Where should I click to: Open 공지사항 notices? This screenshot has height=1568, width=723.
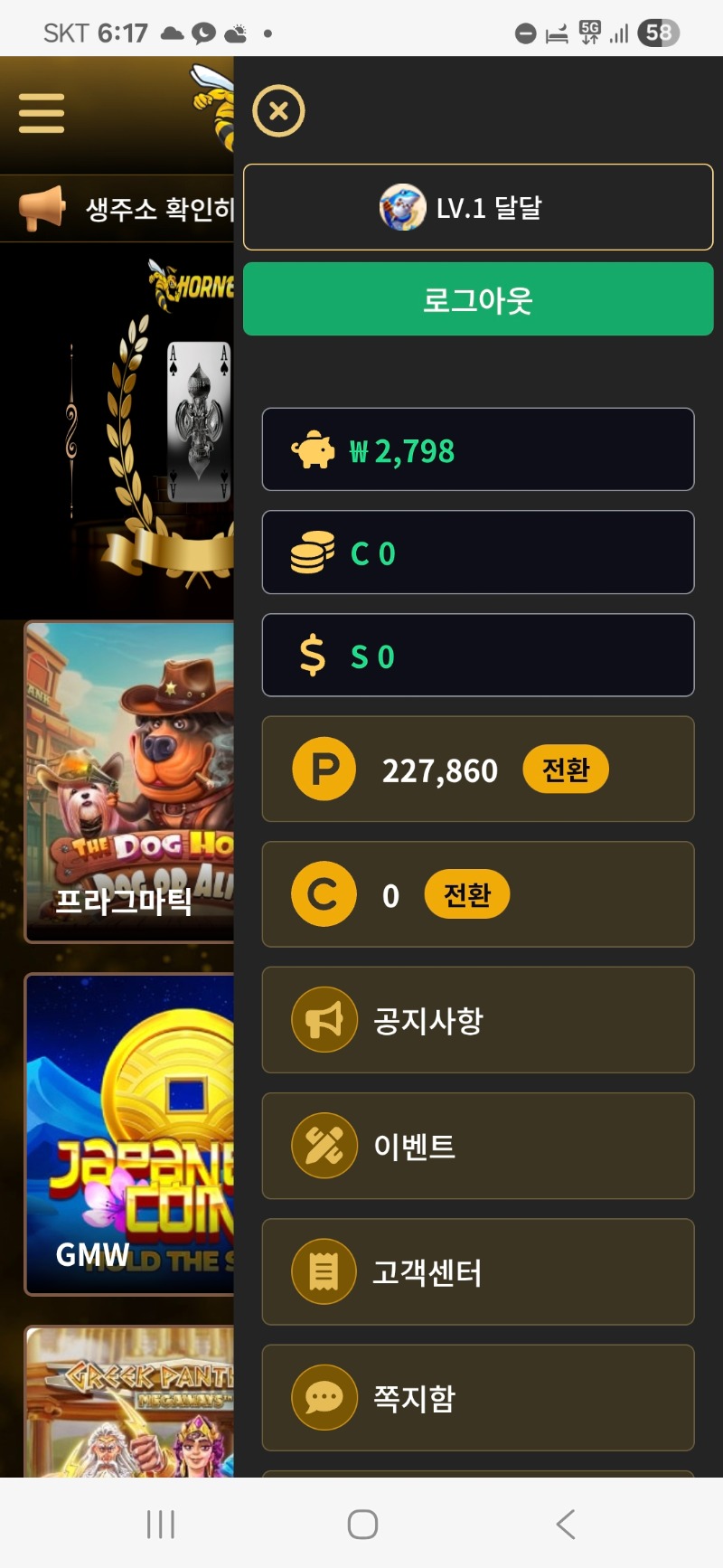pyautogui.click(x=478, y=1020)
